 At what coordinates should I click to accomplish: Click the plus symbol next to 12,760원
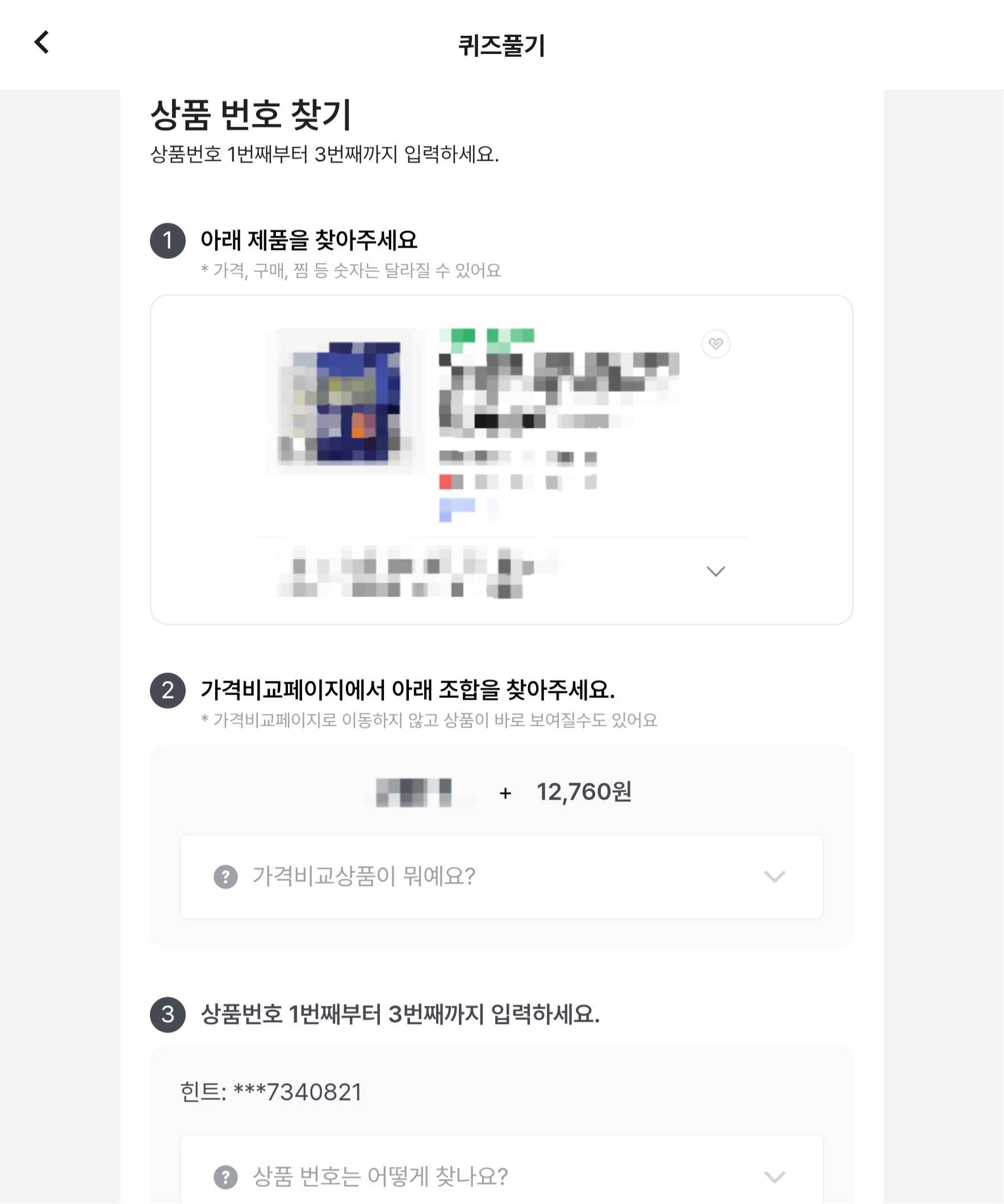click(x=505, y=793)
